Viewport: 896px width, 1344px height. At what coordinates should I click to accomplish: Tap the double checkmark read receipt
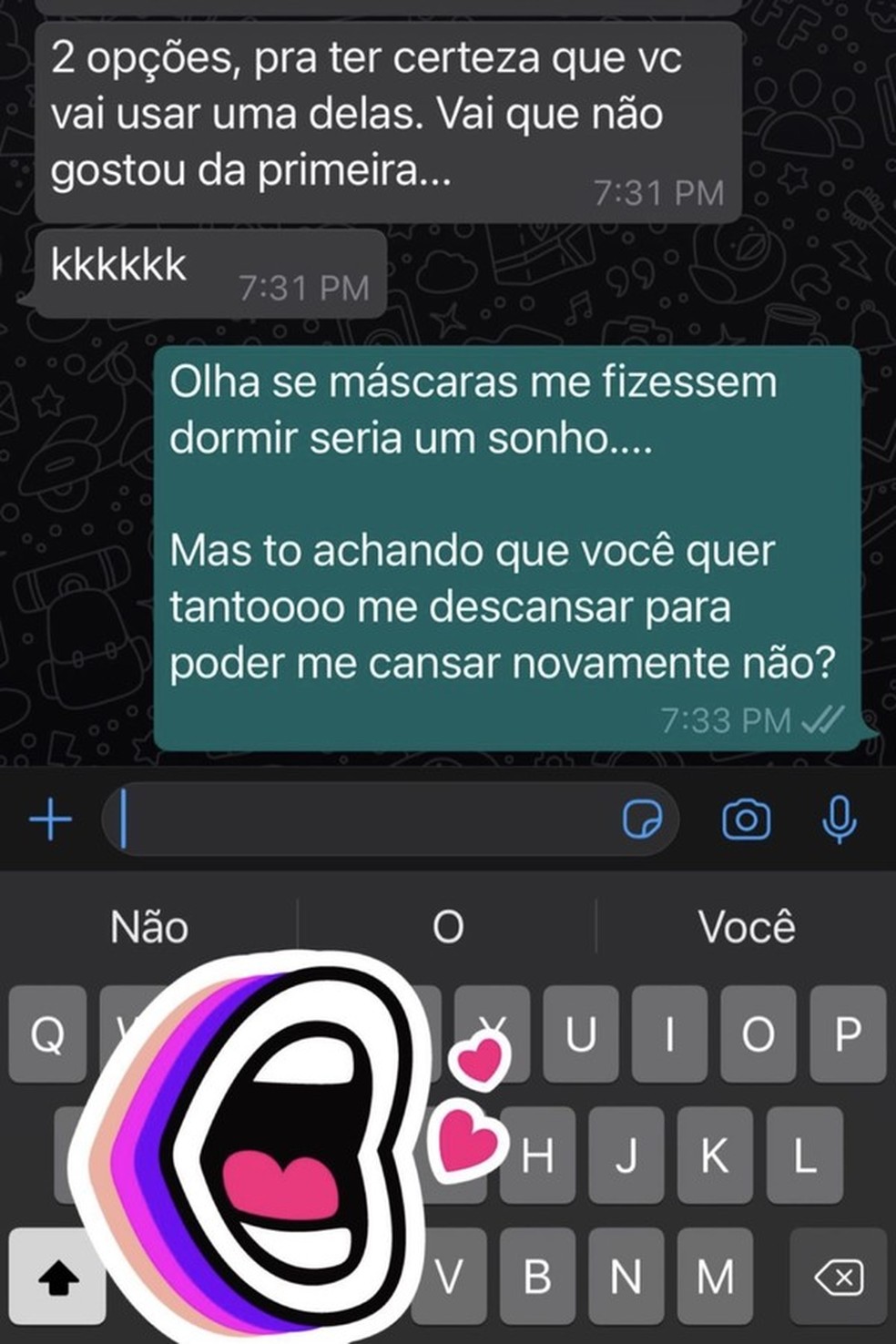point(822,720)
